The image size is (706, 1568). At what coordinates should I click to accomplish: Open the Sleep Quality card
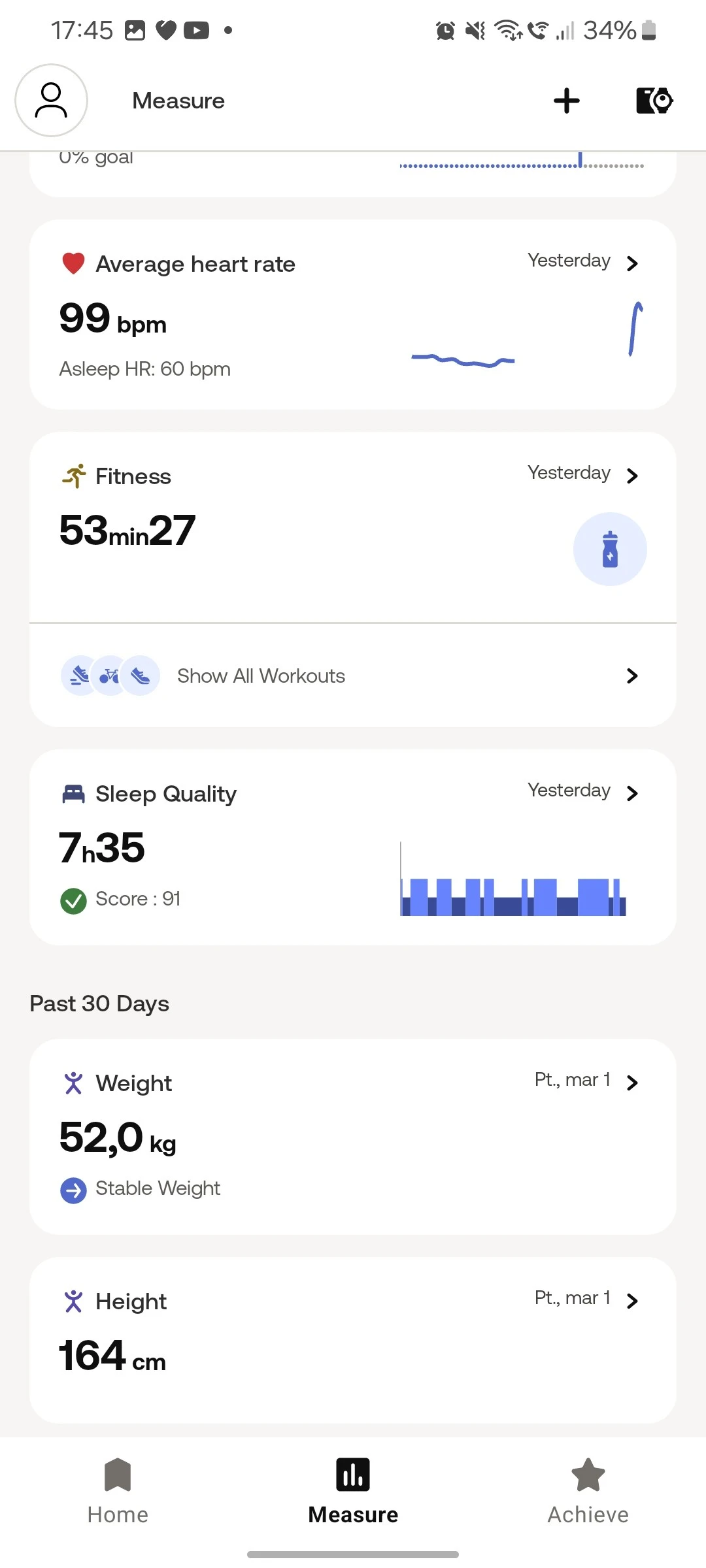pyautogui.click(x=353, y=847)
